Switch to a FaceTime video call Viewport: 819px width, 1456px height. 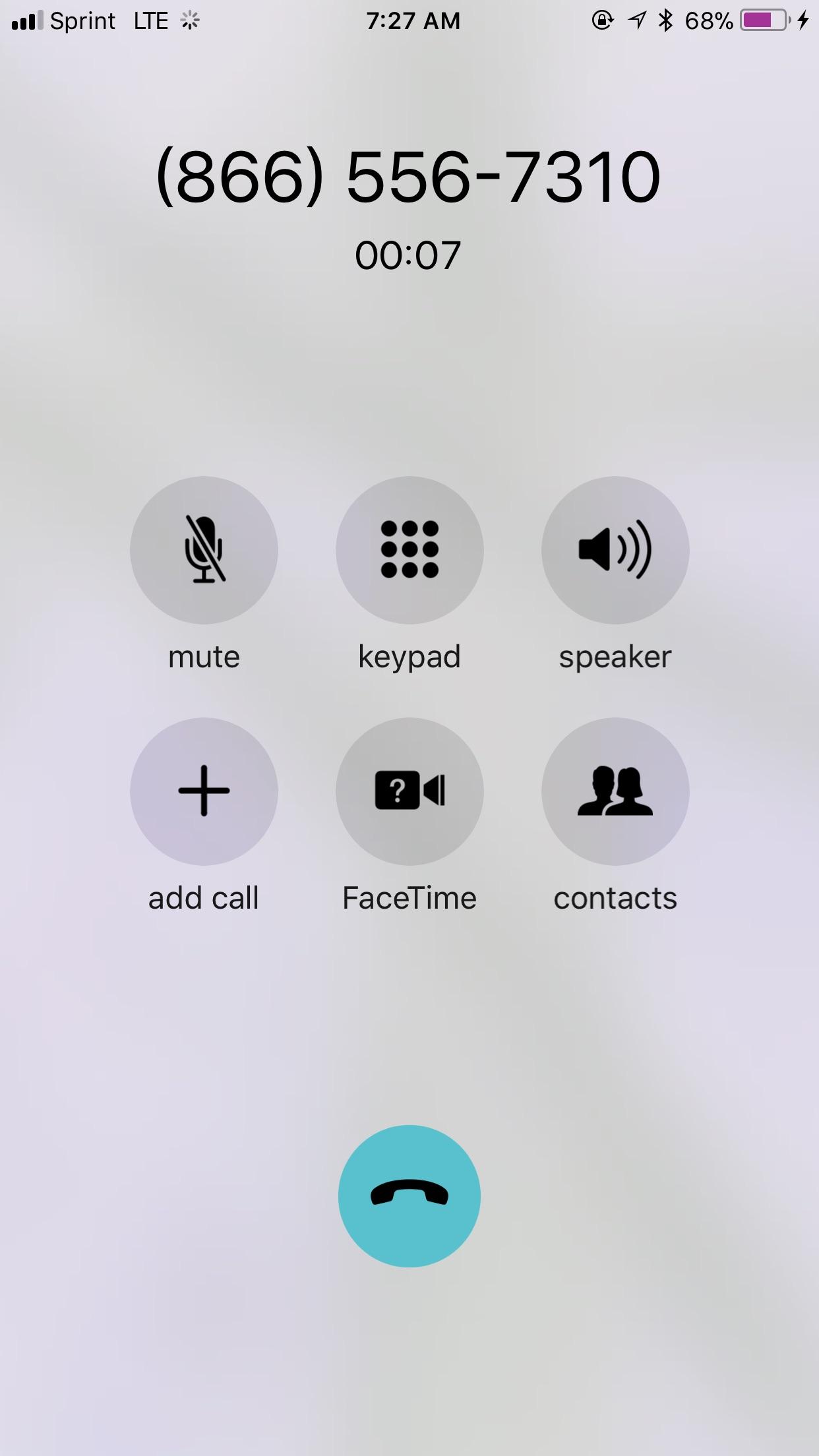409,791
